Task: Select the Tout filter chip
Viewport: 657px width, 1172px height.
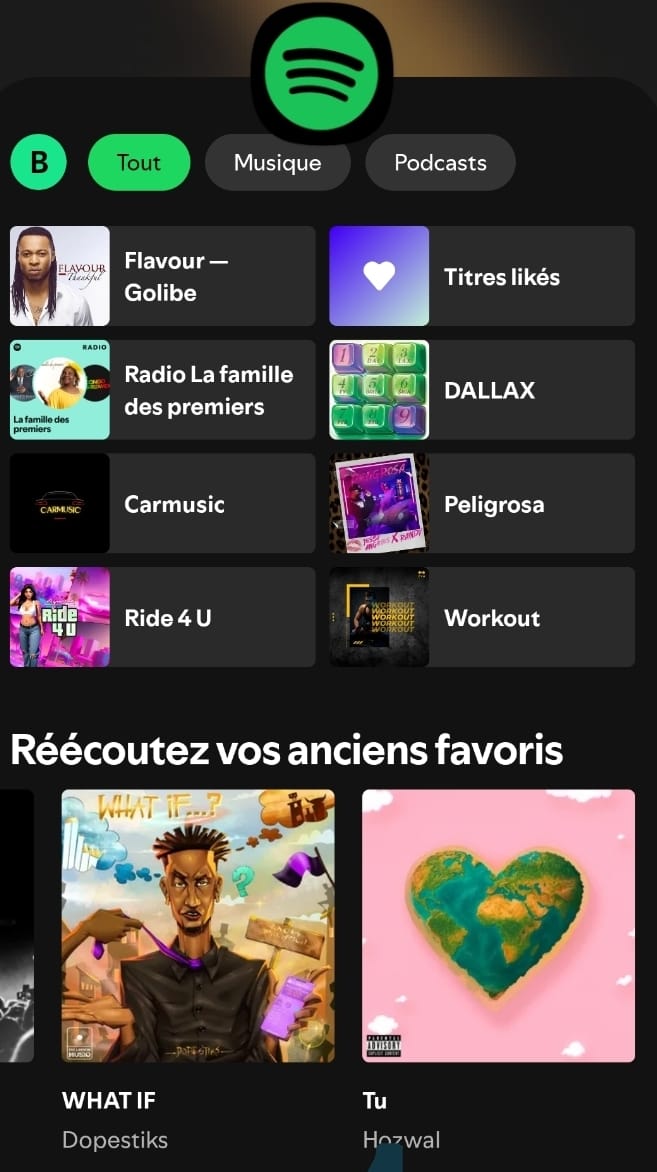Action: 139,162
